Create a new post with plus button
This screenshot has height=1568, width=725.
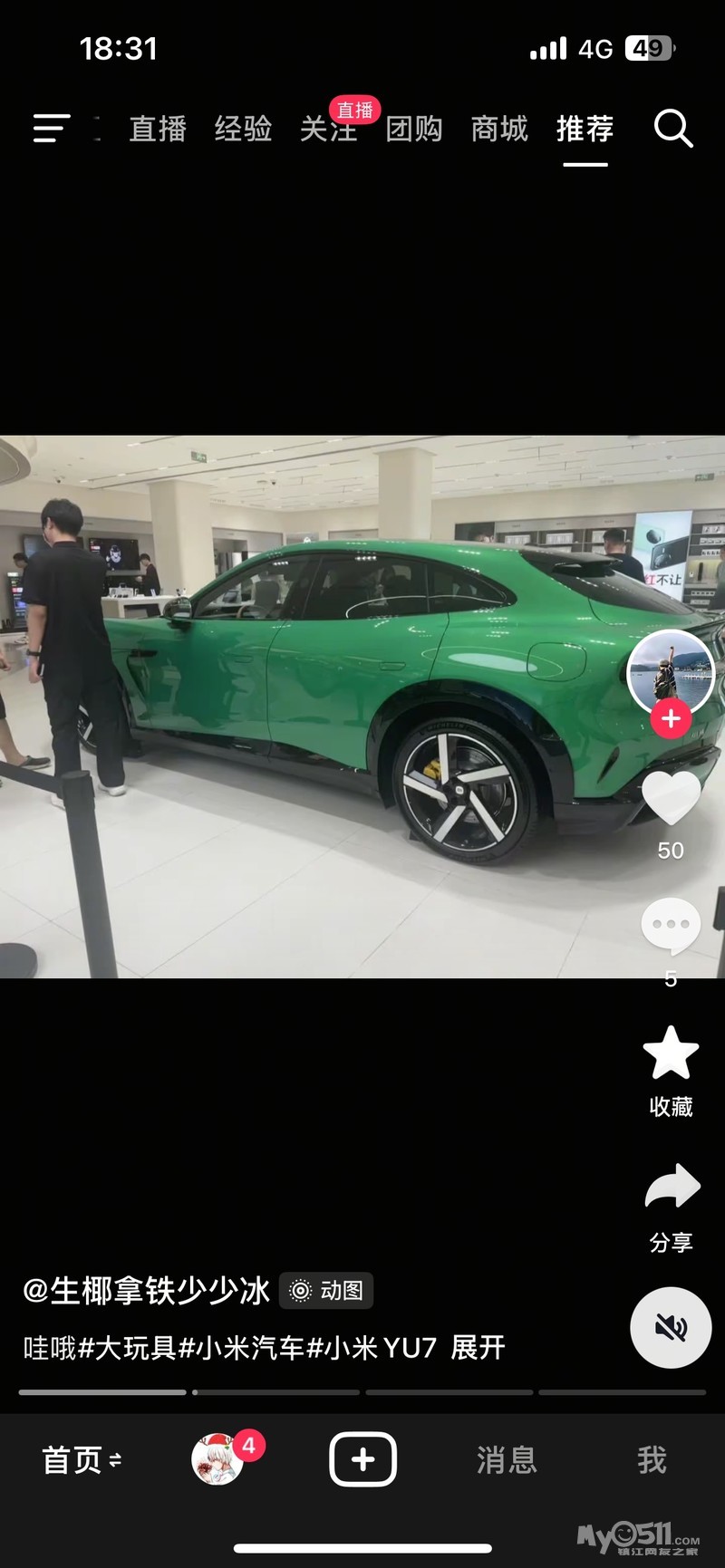point(362,1459)
